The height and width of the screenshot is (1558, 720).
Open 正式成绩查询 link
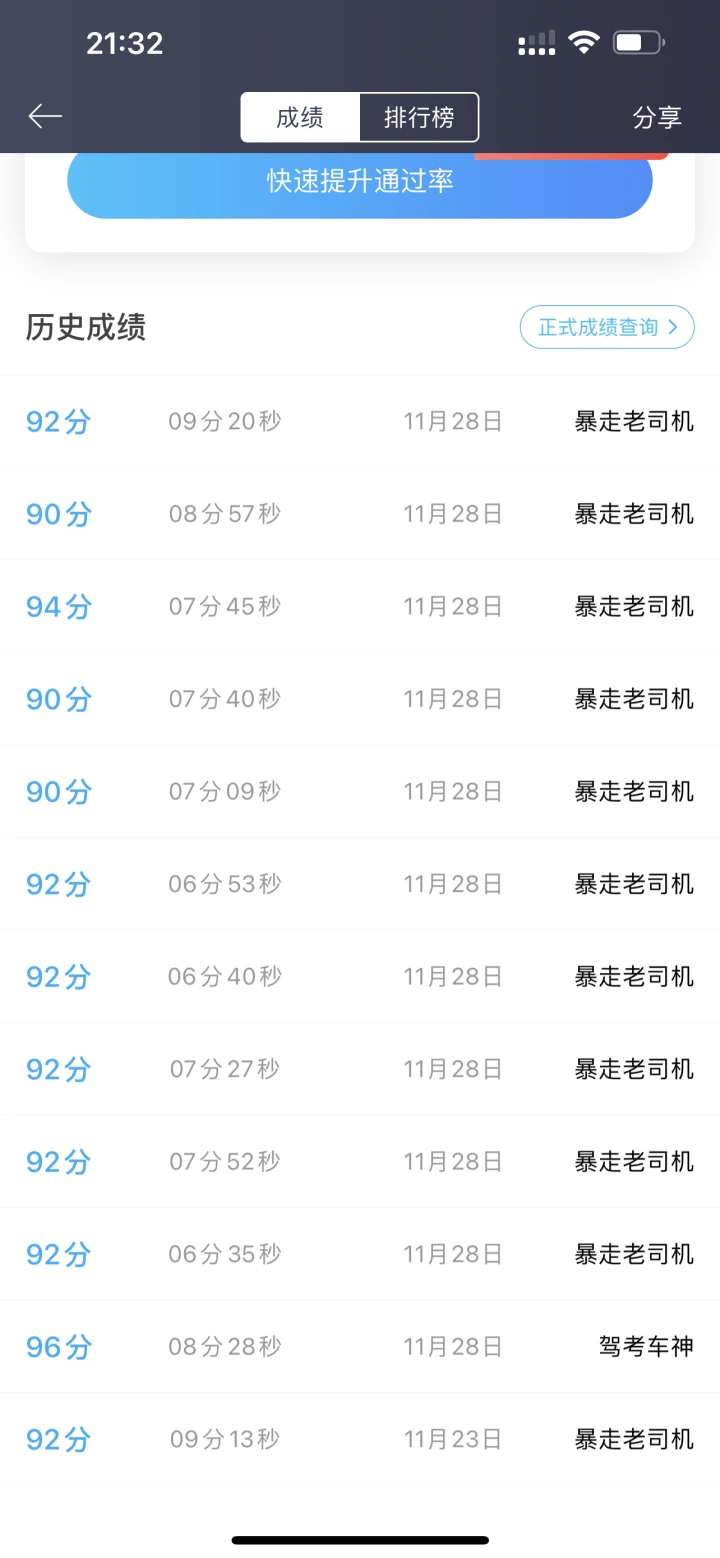(x=607, y=327)
